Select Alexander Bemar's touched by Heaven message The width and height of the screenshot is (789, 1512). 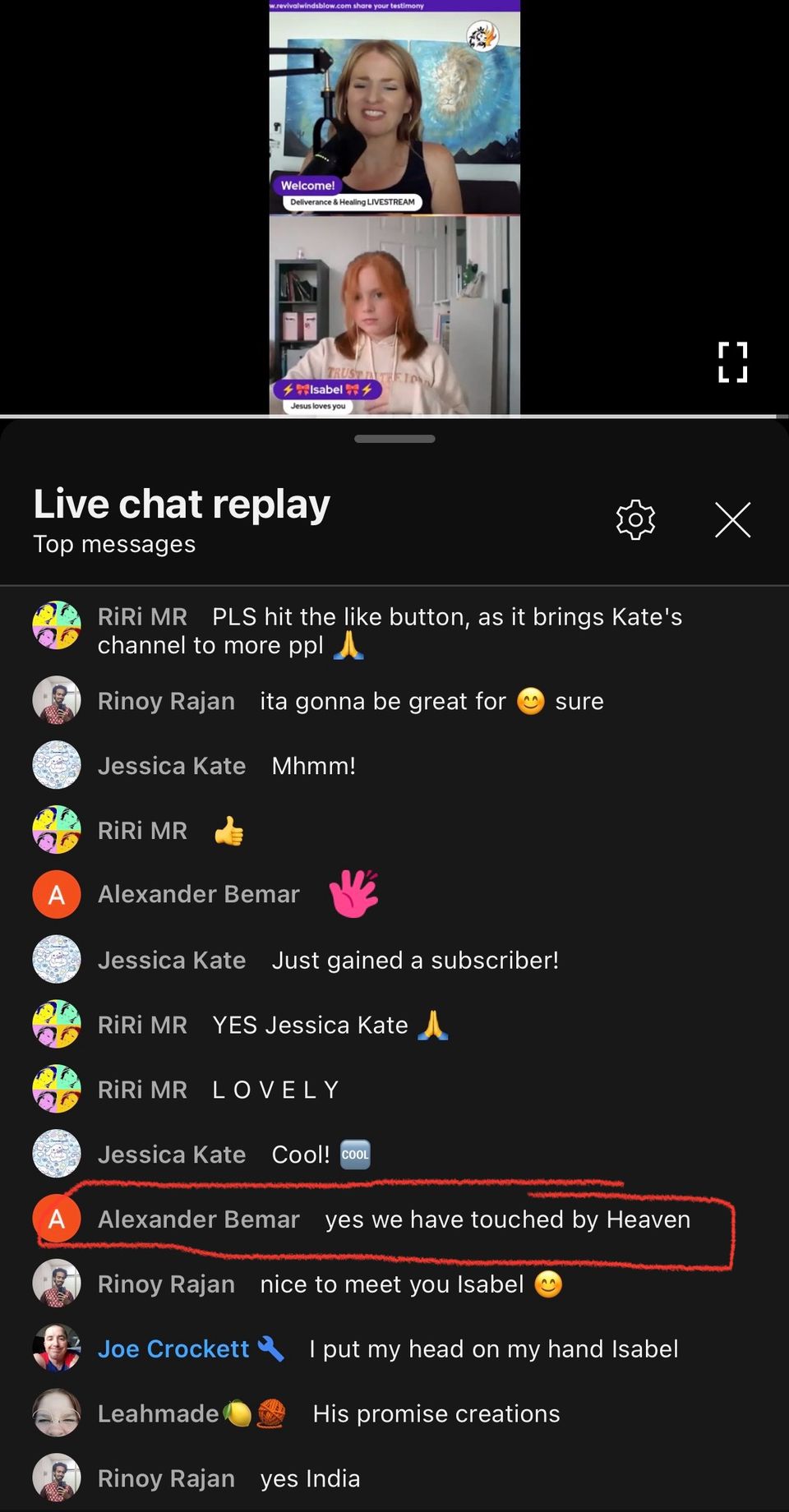click(x=507, y=1219)
